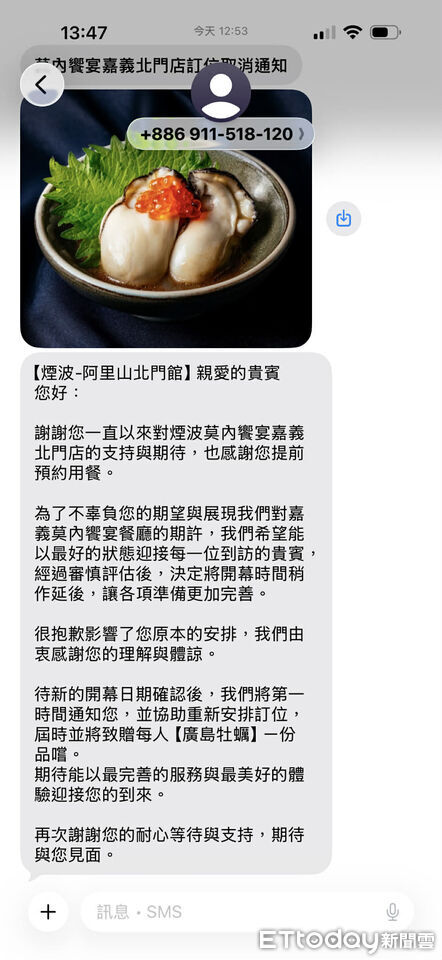
Task: Start voice dictation with the microphone
Action: 392,912
